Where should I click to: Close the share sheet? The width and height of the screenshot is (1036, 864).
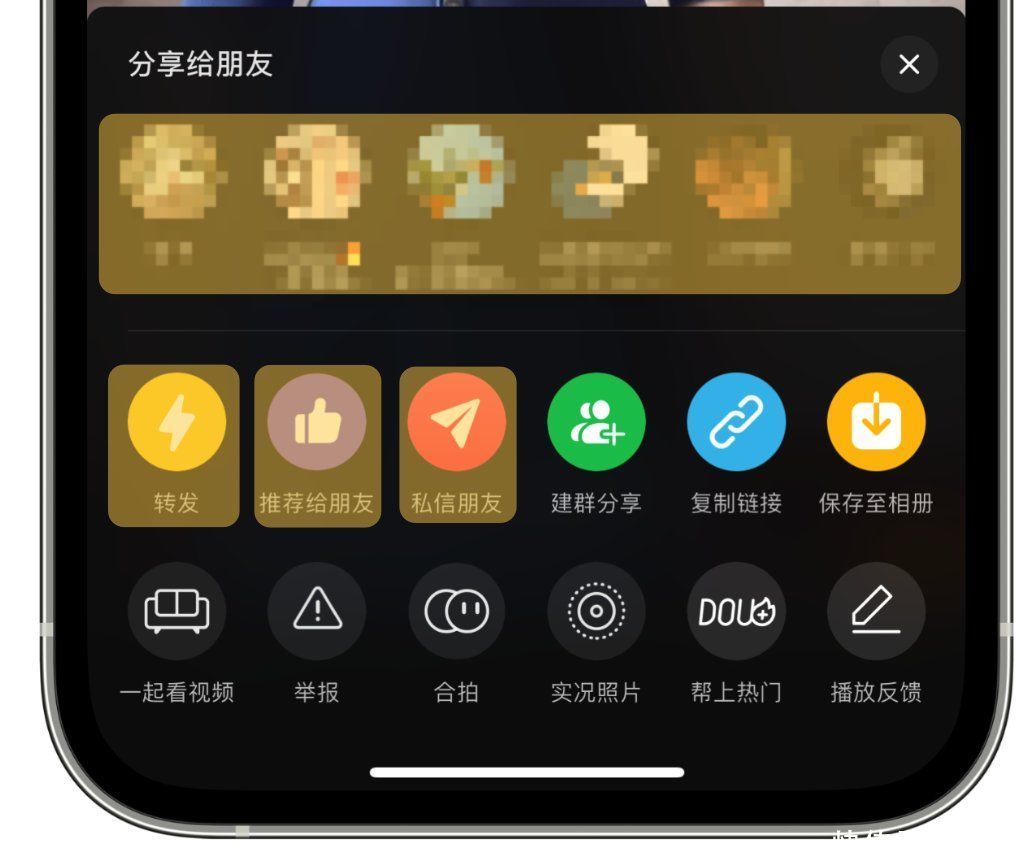pos(908,65)
